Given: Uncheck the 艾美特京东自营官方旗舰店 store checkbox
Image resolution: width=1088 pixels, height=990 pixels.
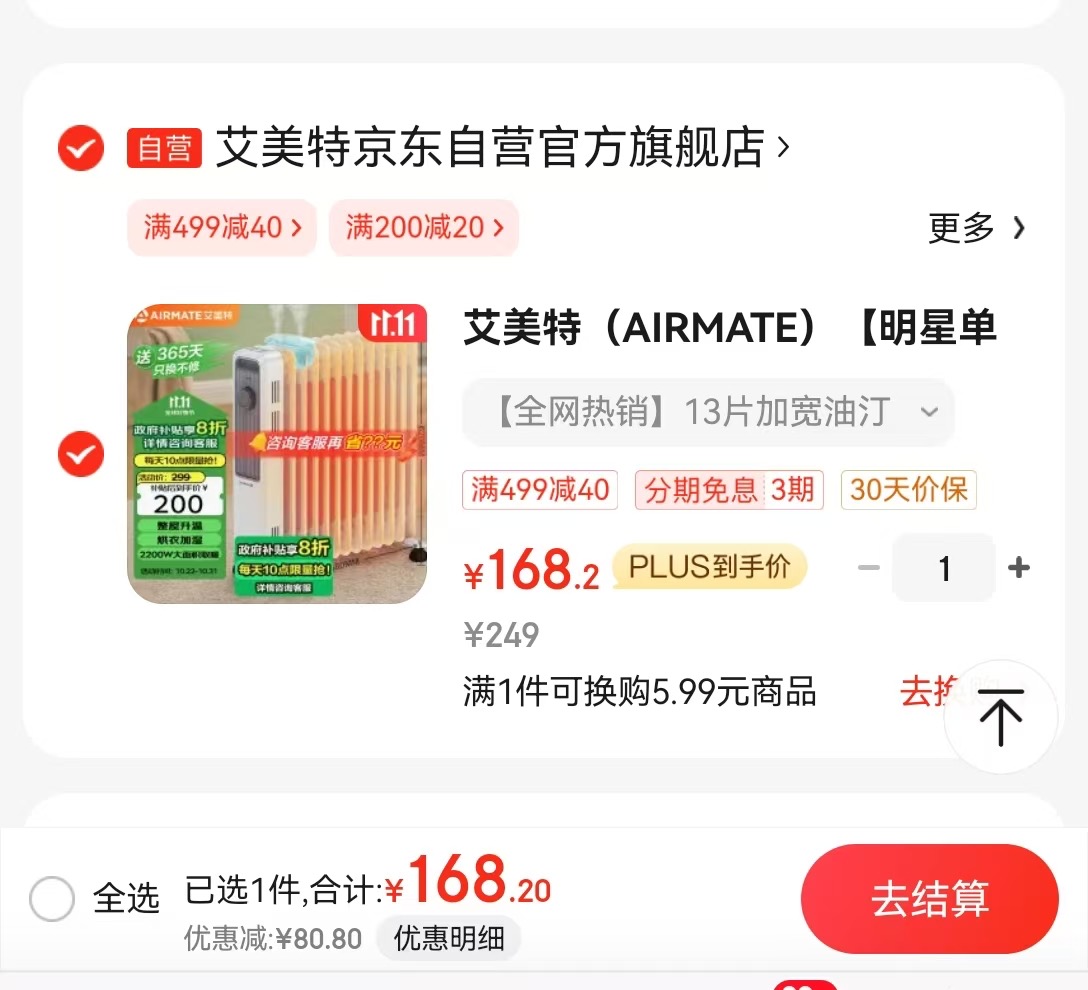Looking at the screenshot, I should [80, 149].
